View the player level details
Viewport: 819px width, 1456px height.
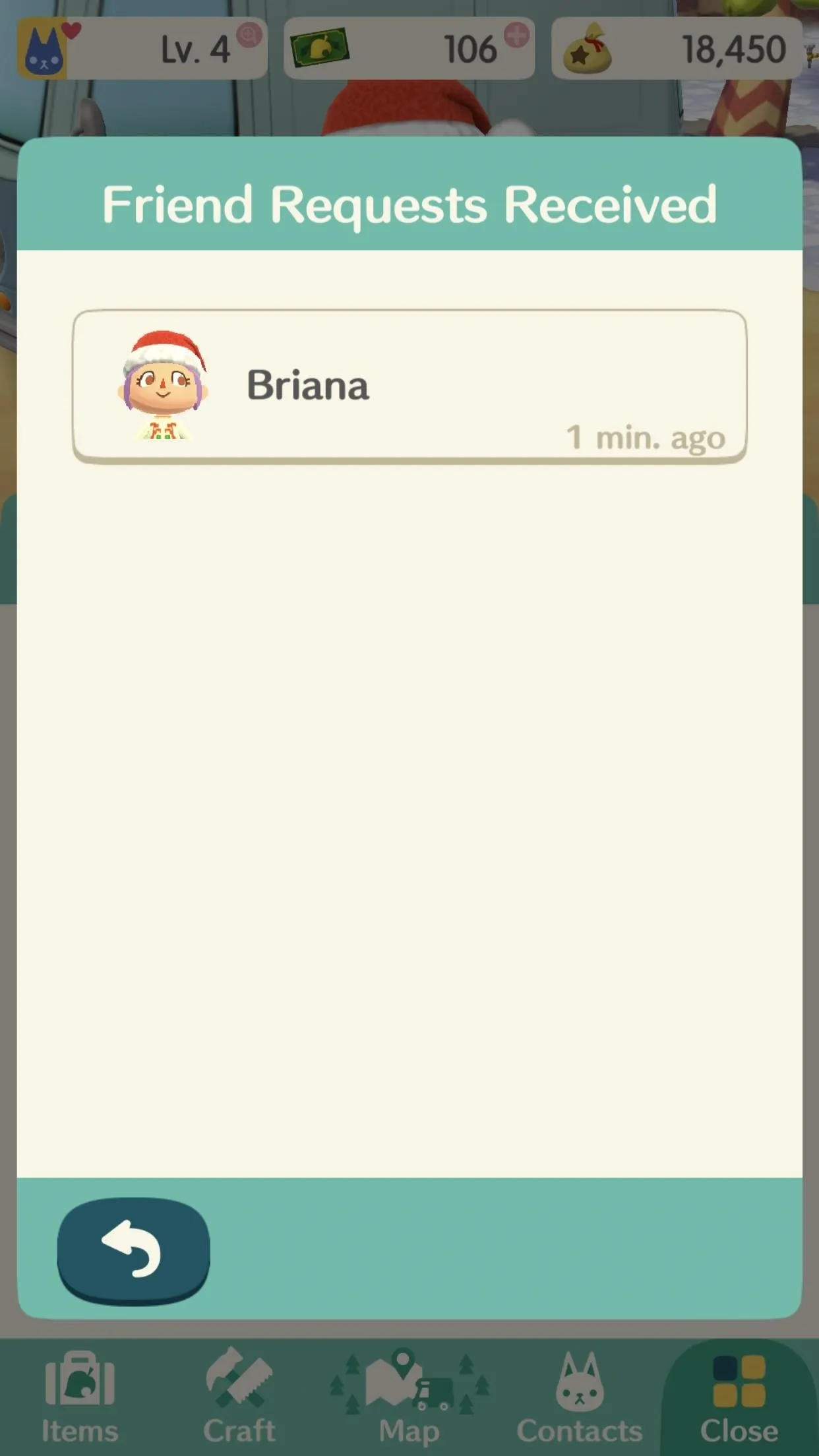click(x=142, y=49)
